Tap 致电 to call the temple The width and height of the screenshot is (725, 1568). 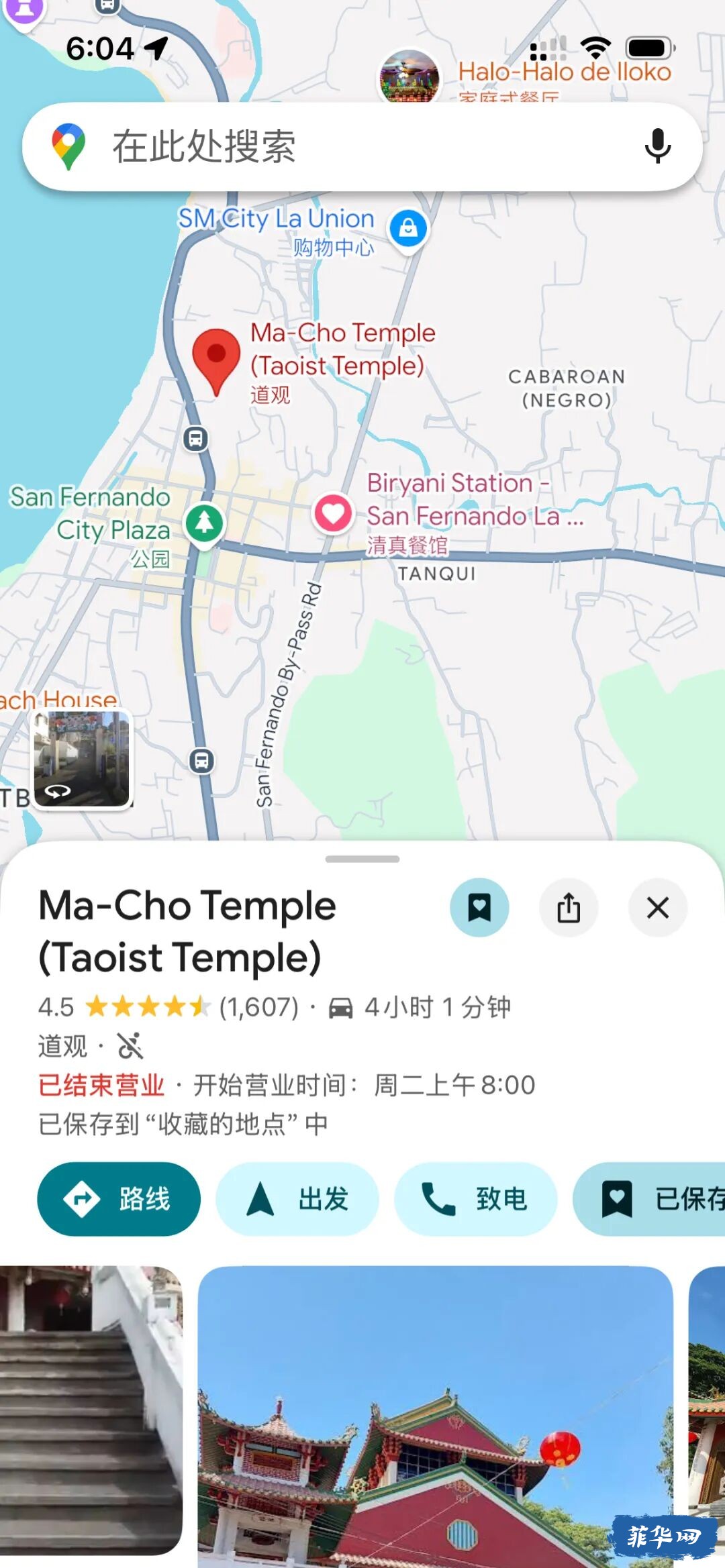(x=475, y=1200)
